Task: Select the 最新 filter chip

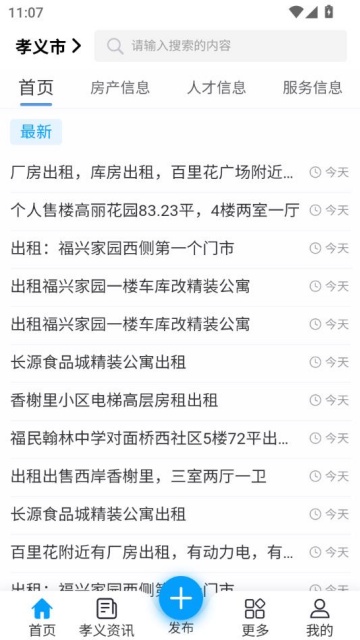Action: (36, 132)
